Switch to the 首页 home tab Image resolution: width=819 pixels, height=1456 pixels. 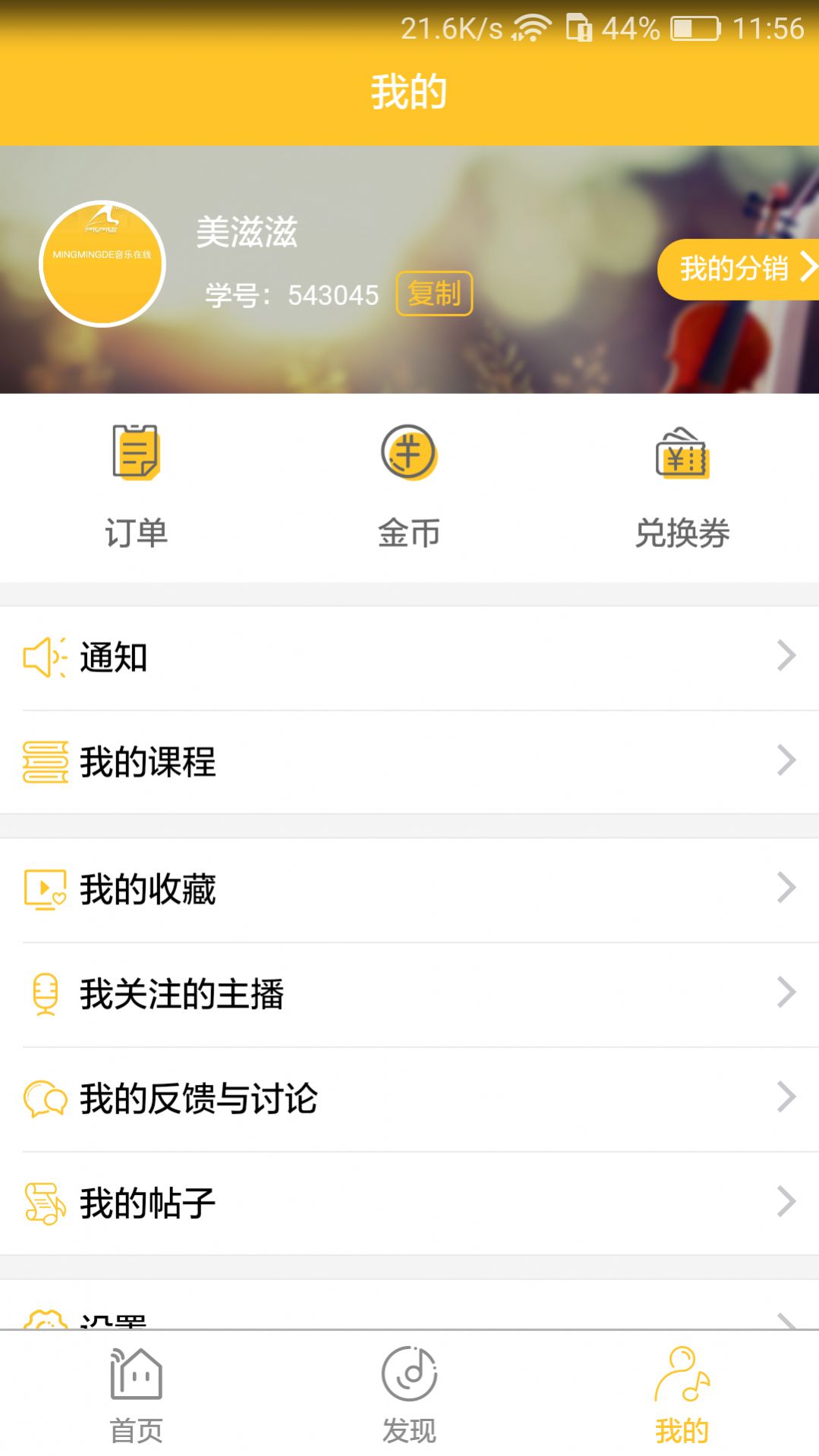click(135, 1396)
